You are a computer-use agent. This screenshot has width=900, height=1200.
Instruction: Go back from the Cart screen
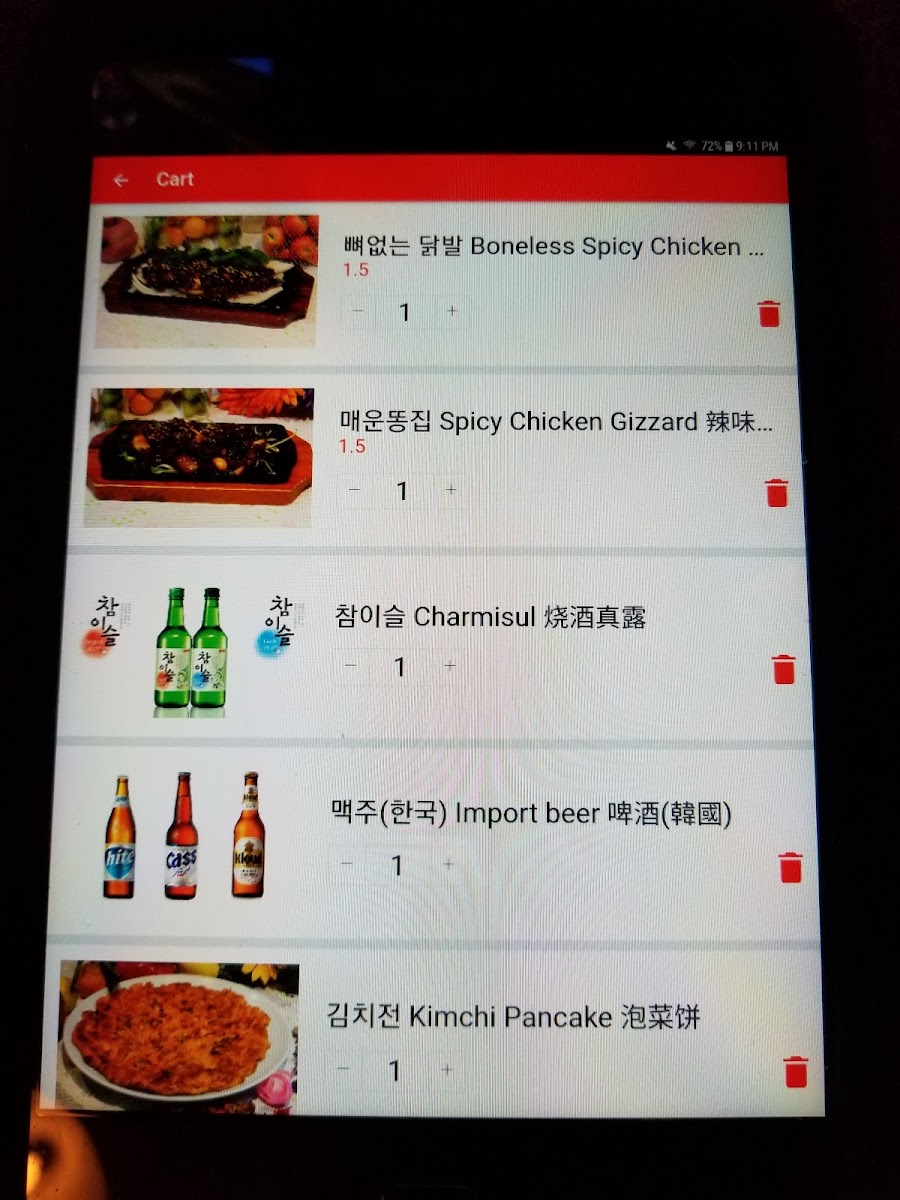click(121, 180)
